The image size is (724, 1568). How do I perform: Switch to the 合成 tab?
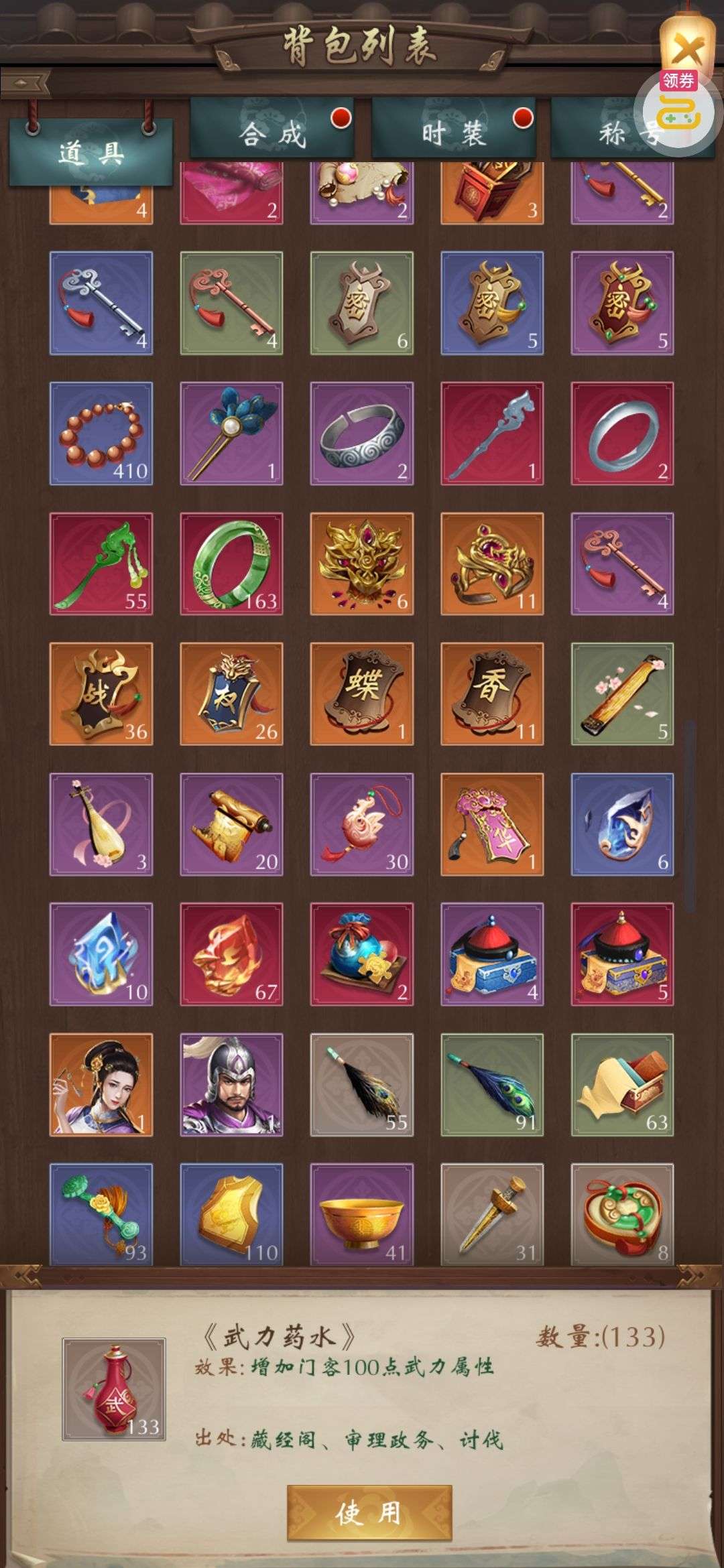[271, 133]
